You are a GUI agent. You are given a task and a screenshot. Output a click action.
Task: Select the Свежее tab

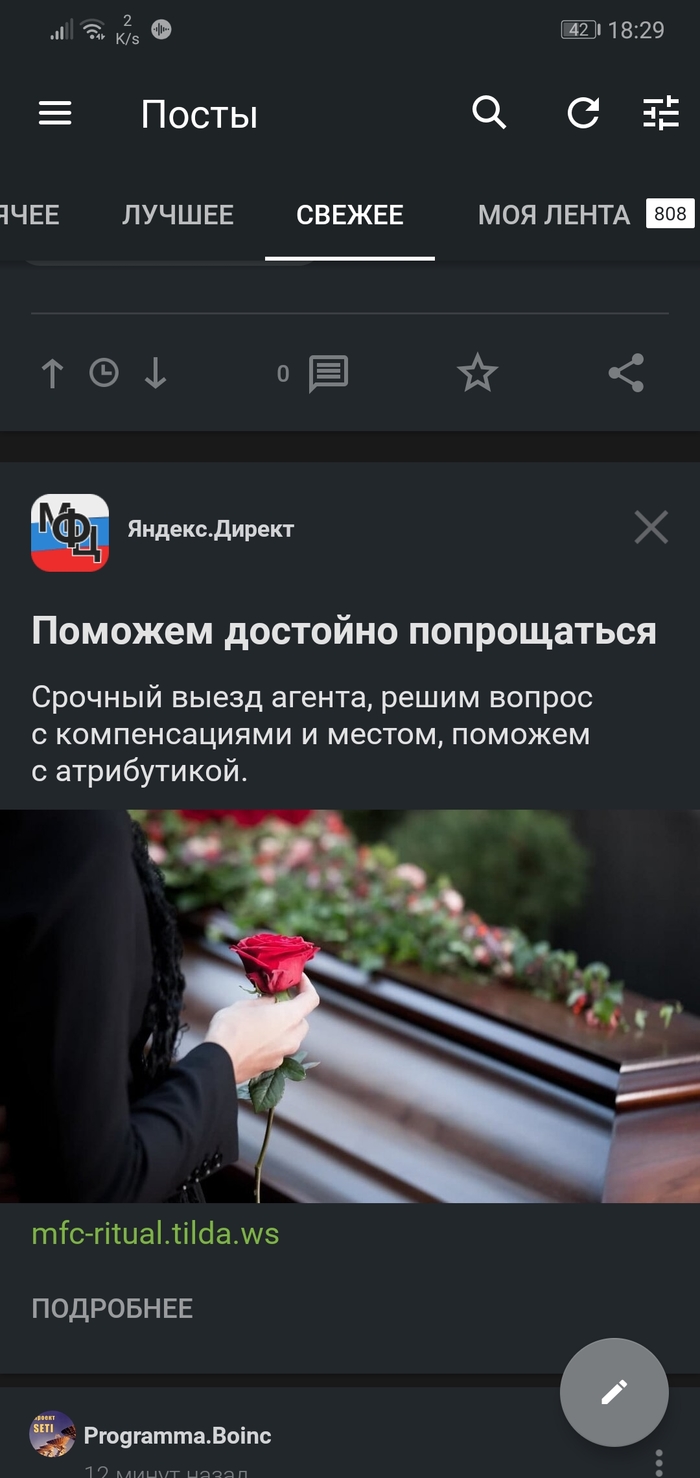point(350,215)
